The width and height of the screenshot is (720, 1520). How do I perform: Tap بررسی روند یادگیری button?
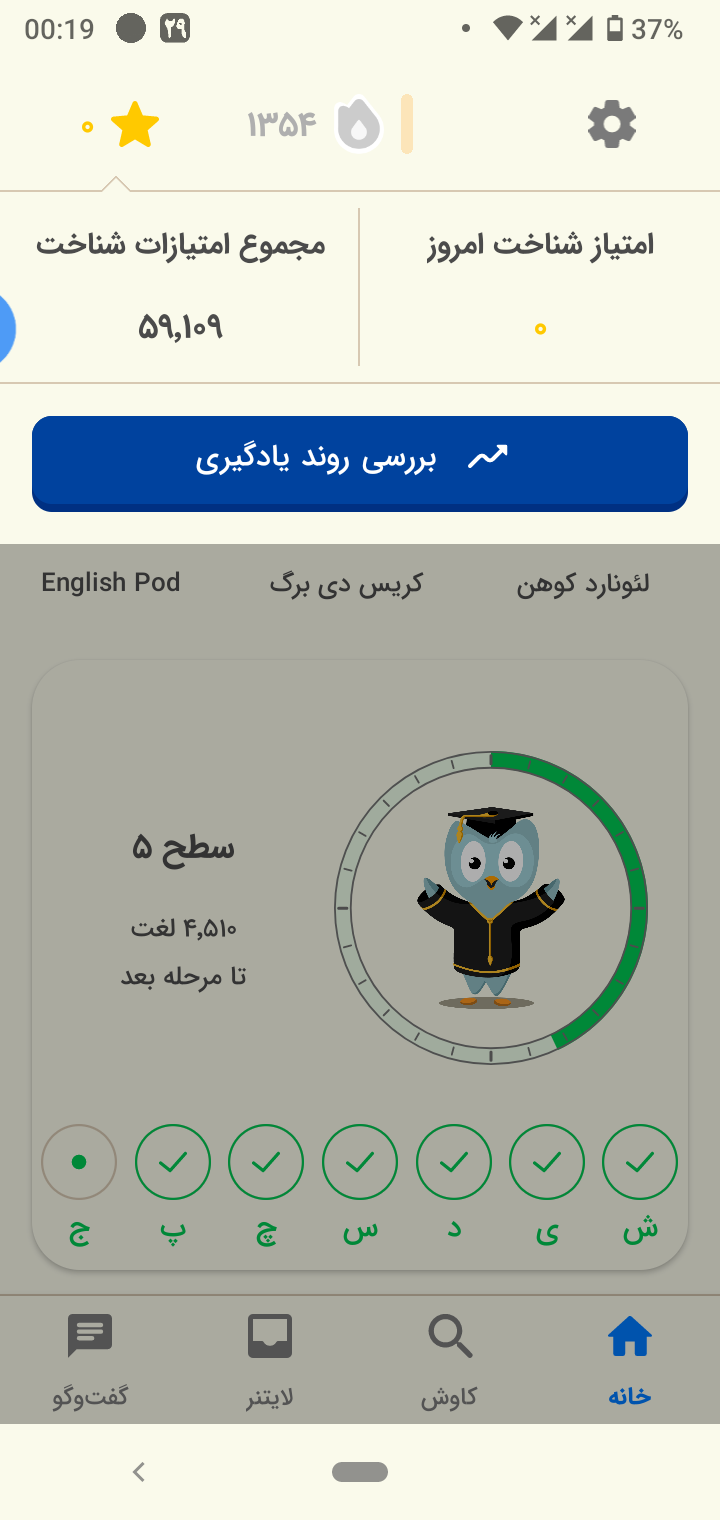360,463
